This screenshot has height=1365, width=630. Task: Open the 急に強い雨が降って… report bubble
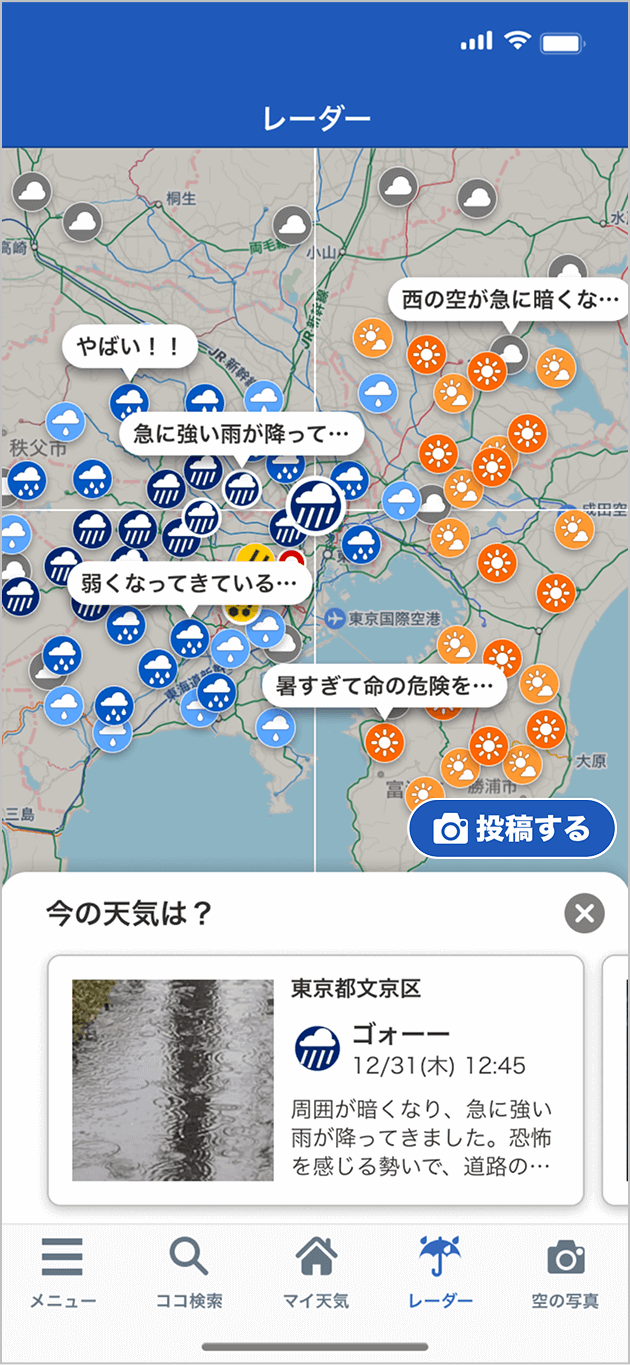pos(241,435)
